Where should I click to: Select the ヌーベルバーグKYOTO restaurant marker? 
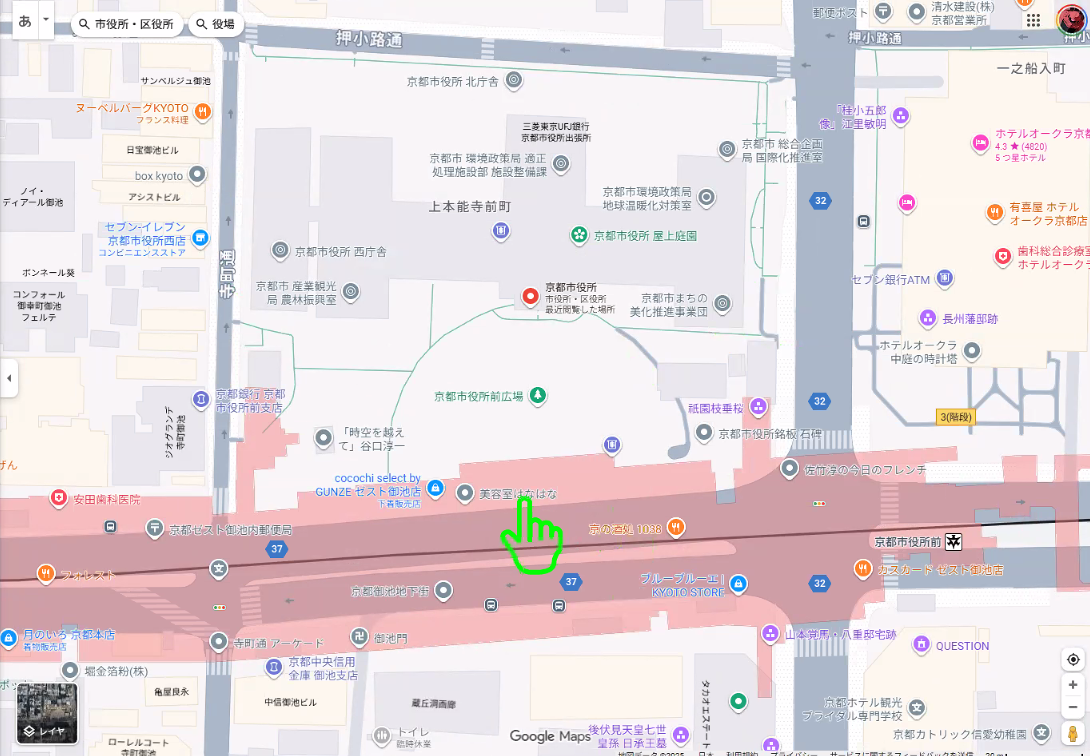coord(202,111)
